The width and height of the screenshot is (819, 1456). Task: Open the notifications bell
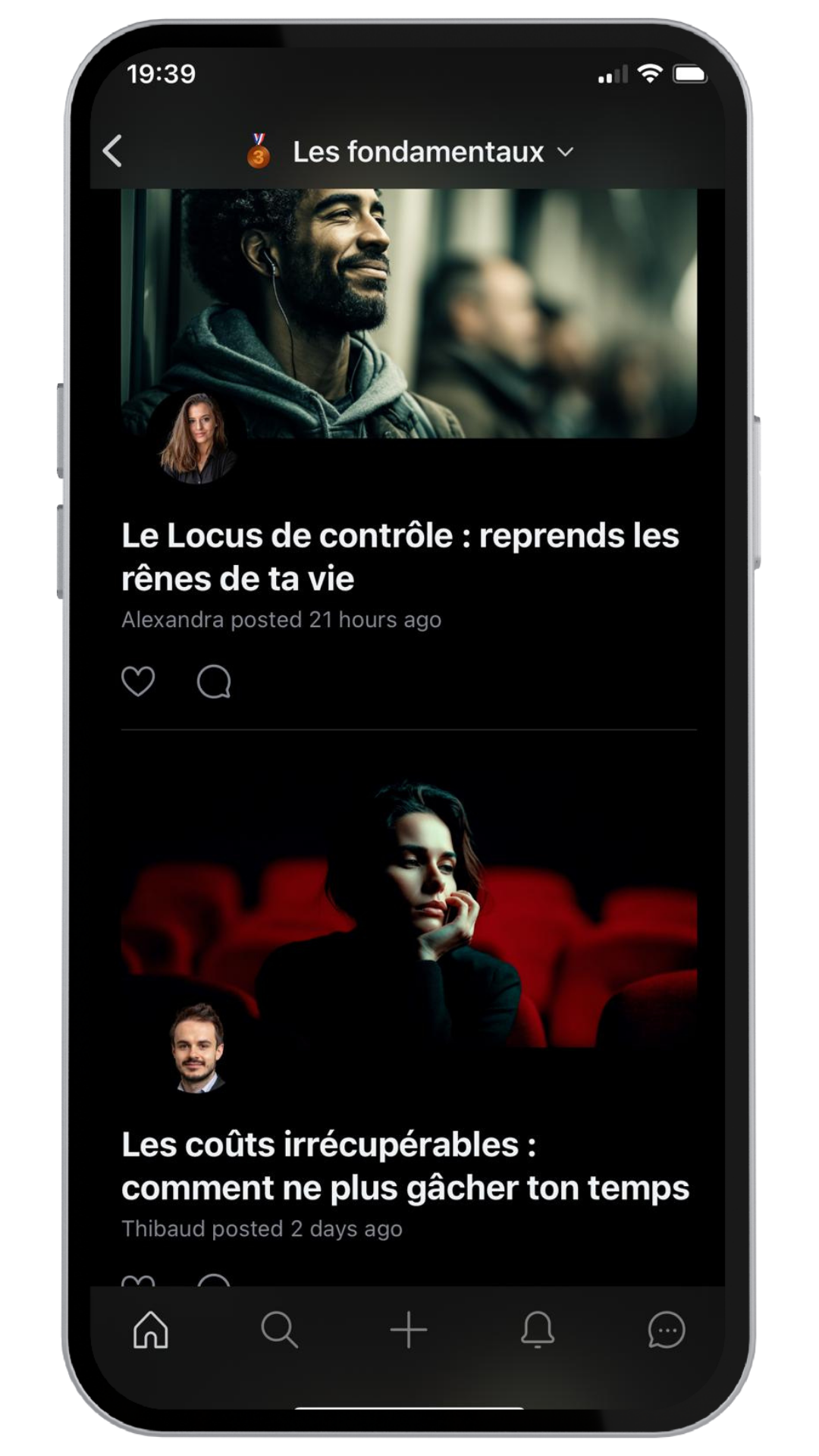coord(538,1329)
